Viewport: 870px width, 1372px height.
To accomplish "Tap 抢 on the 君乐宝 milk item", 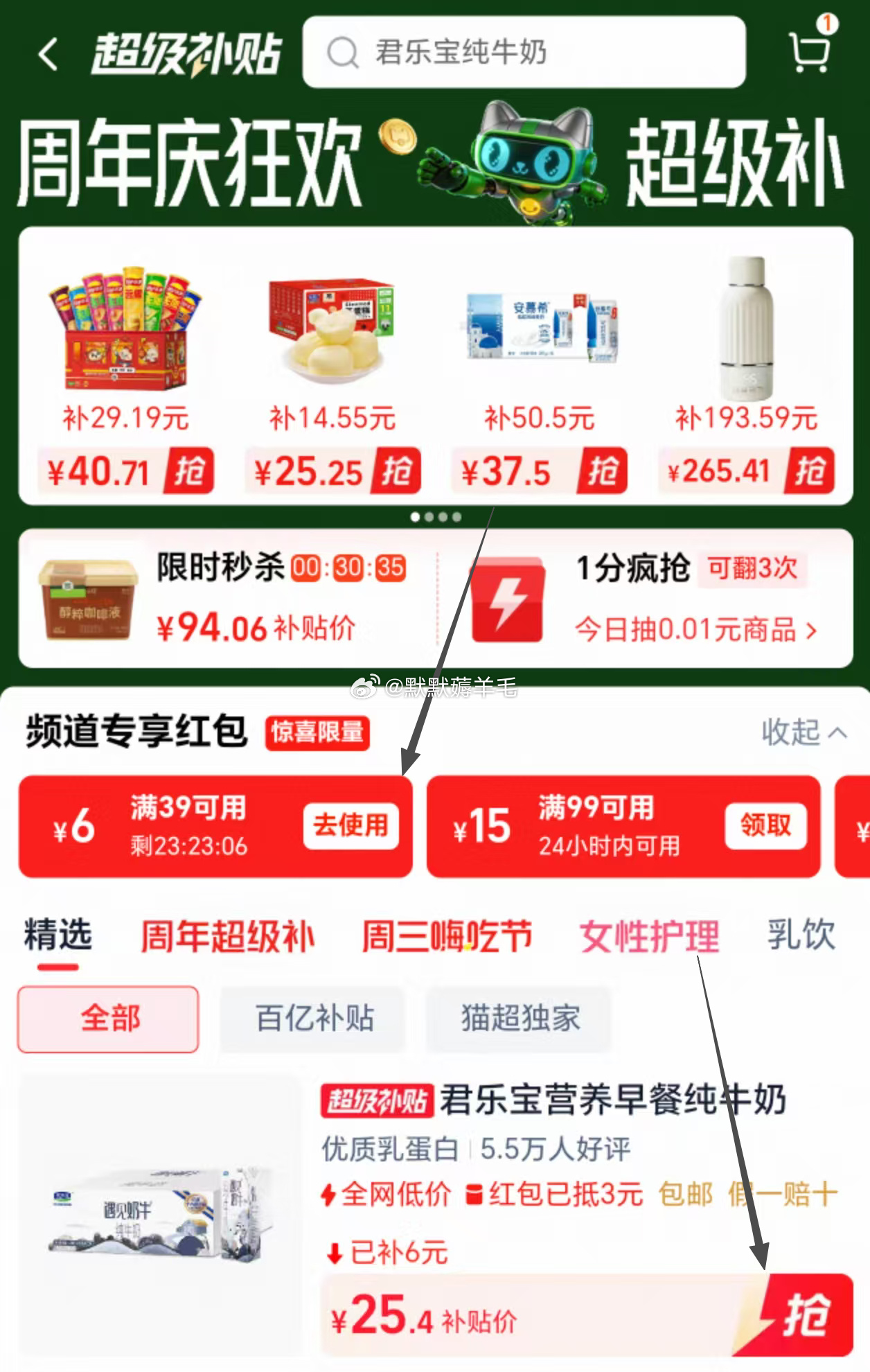I will click(806, 1315).
